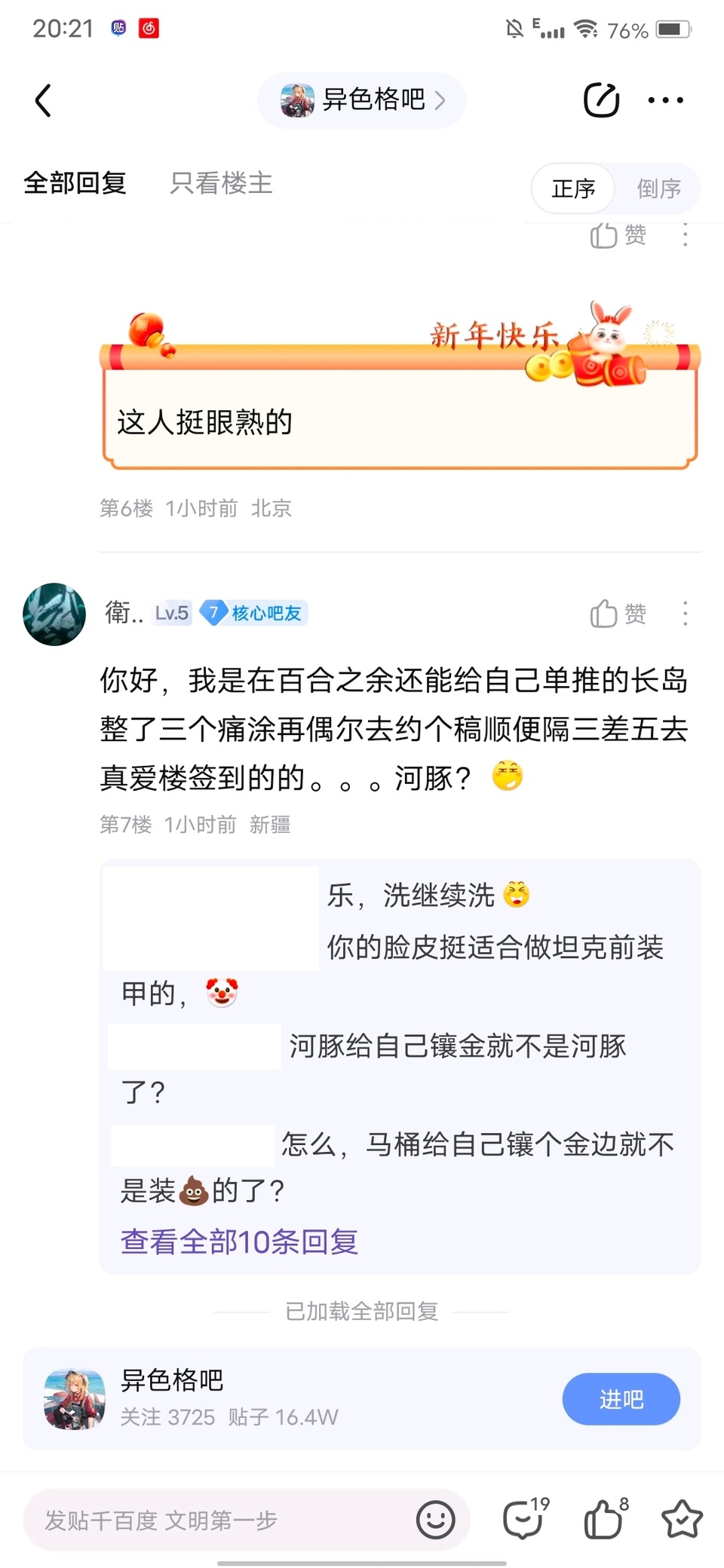Open the emoji picker in reply bar

pyautogui.click(x=436, y=1520)
